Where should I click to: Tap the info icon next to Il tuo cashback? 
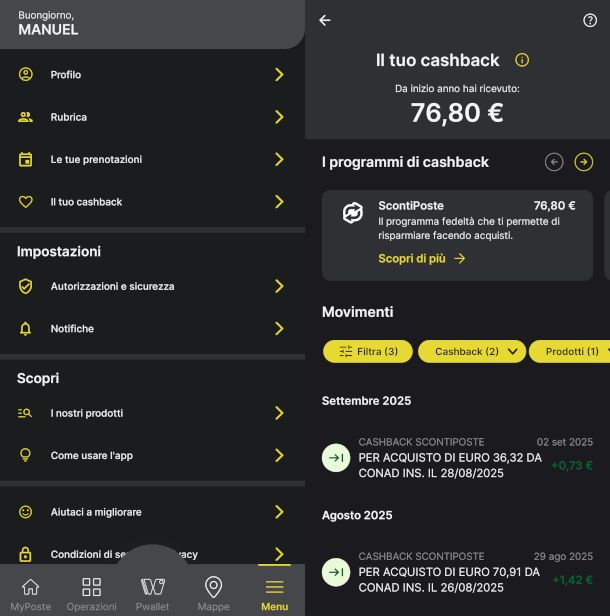pos(521,60)
